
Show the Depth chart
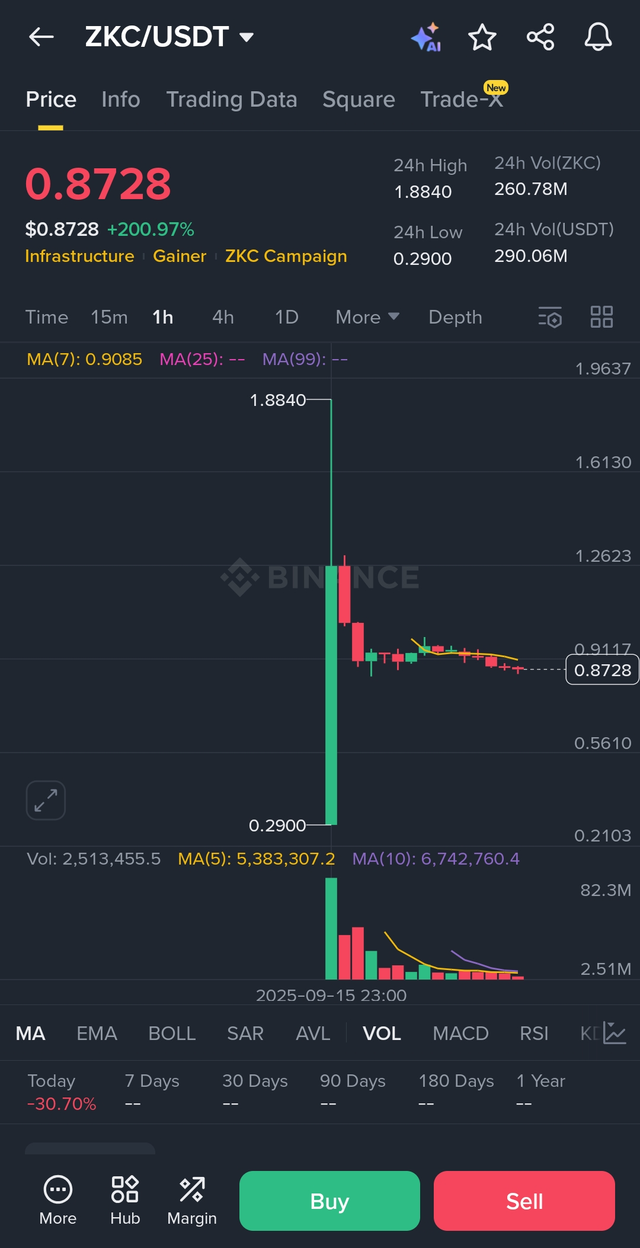455,317
